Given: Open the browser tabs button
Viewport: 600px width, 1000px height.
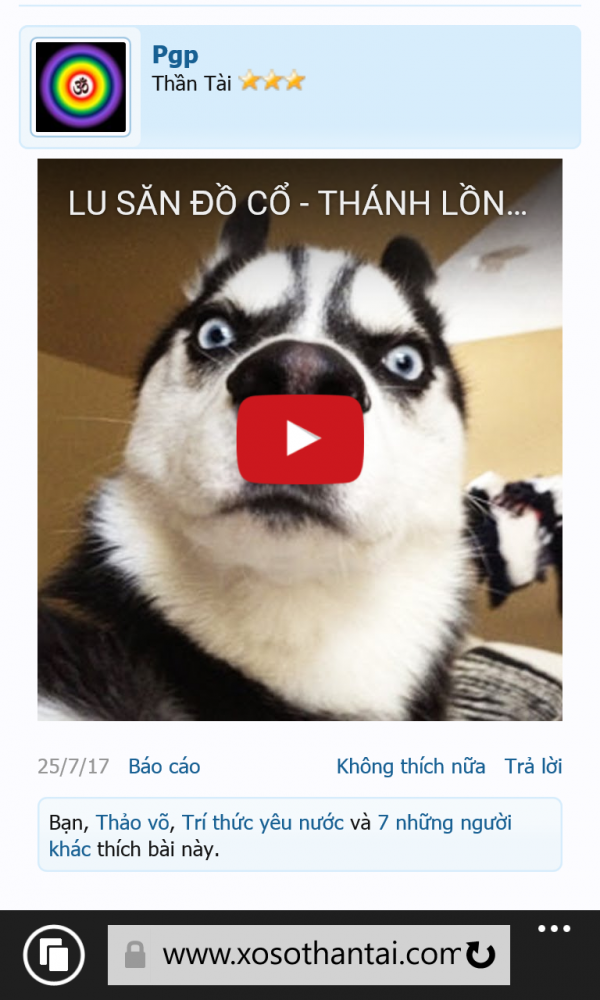Looking at the screenshot, I should click(x=52, y=955).
